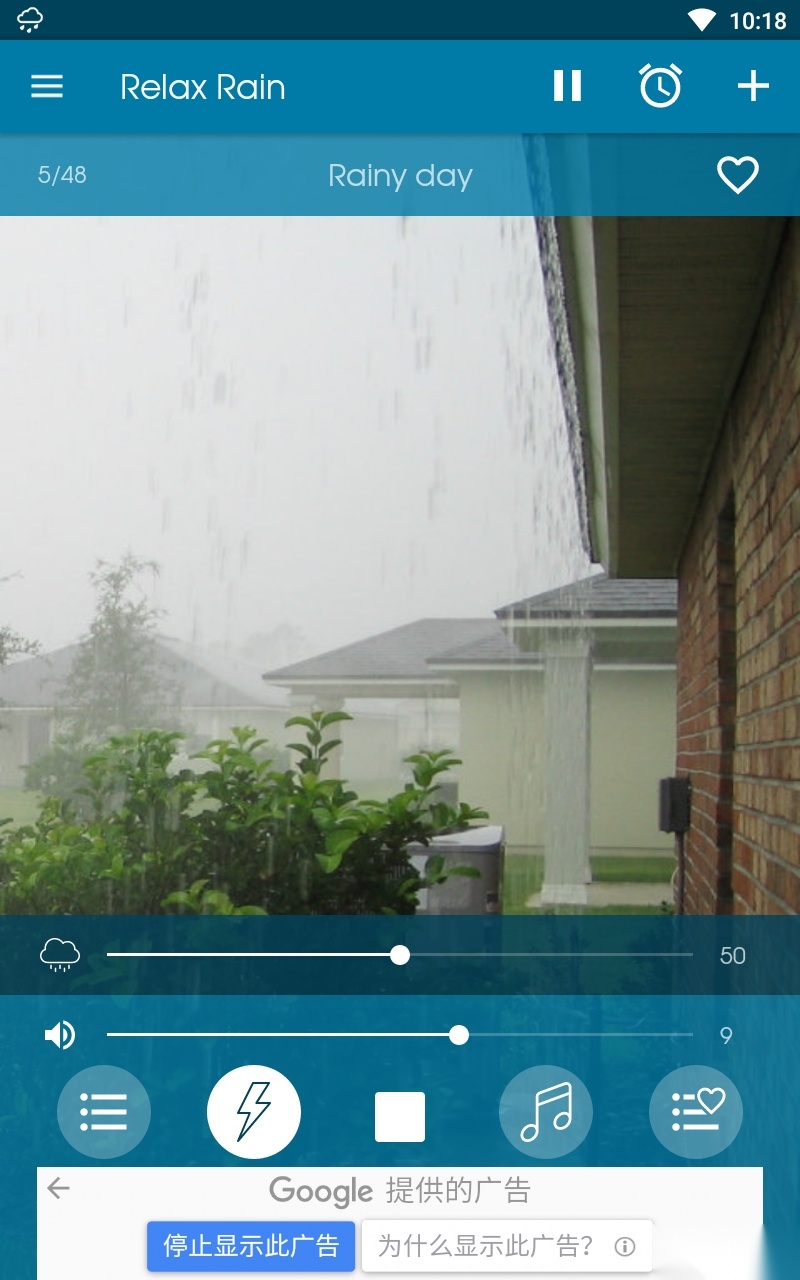Toggle the thunder lightning button
This screenshot has height=1280, width=800.
point(254,1112)
